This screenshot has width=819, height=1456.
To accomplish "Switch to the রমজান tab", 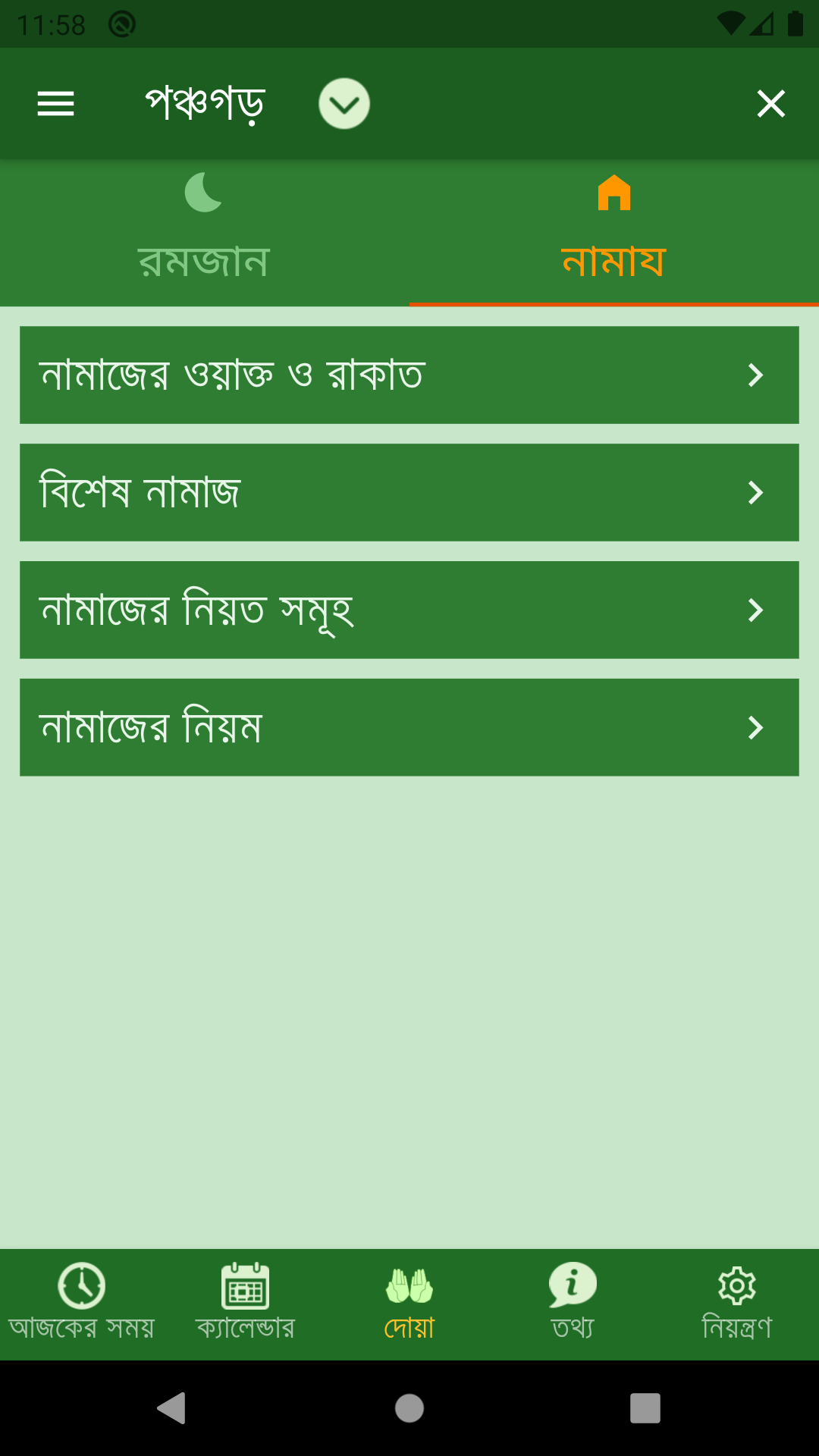I will point(205,232).
